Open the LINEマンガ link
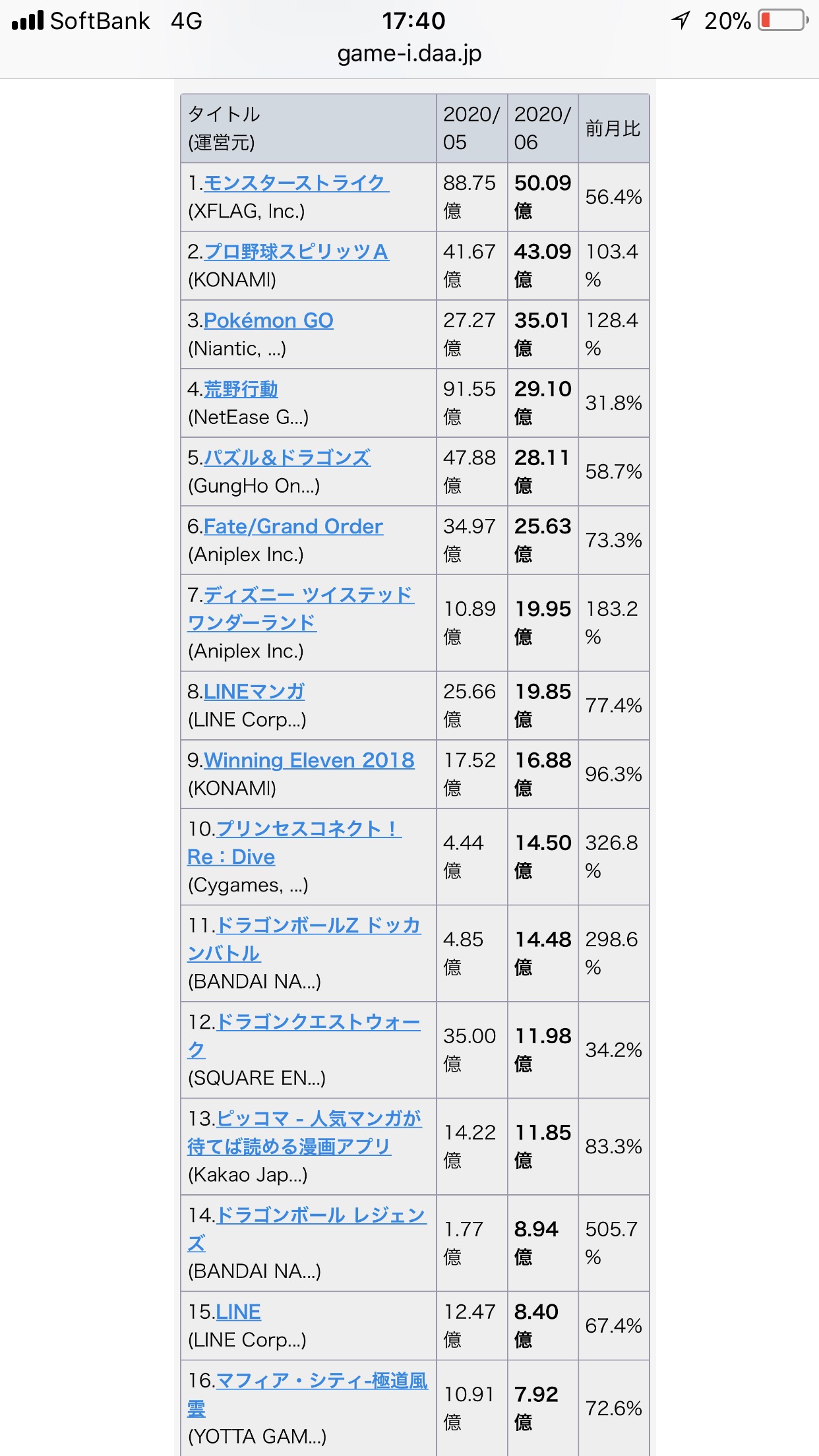The height and width of the screenshot is (1456, 819). (254, 692)
